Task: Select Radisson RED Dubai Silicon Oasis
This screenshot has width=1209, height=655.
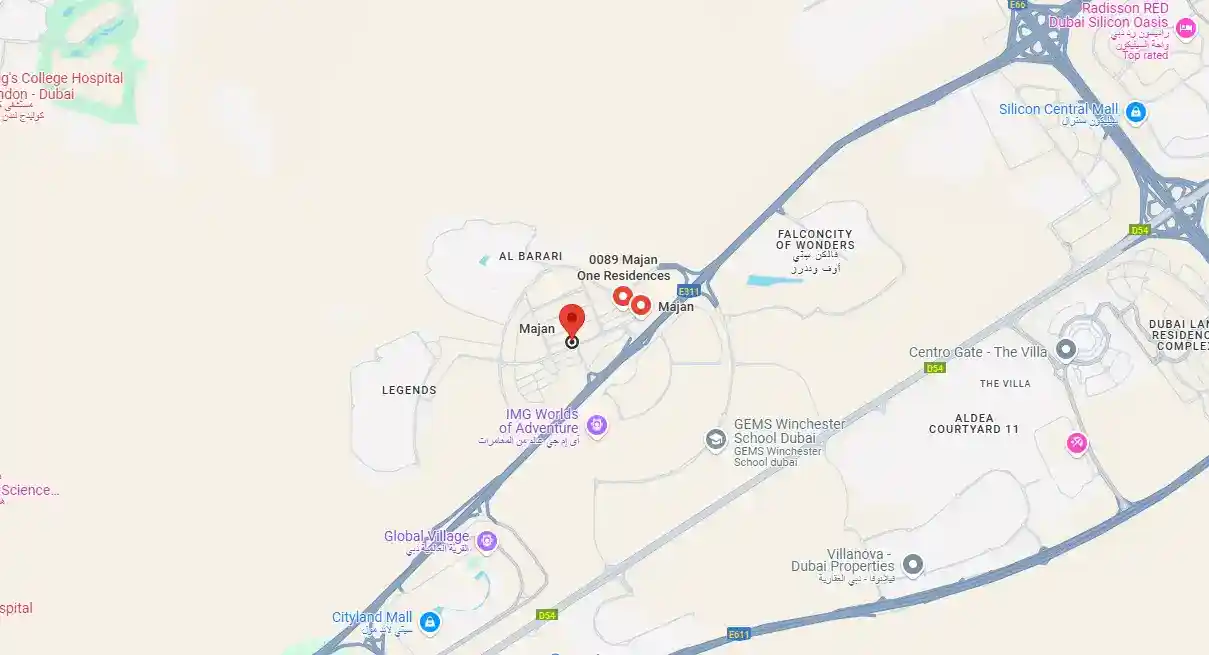Action: pyautogui.click(x=1185, y=28)
